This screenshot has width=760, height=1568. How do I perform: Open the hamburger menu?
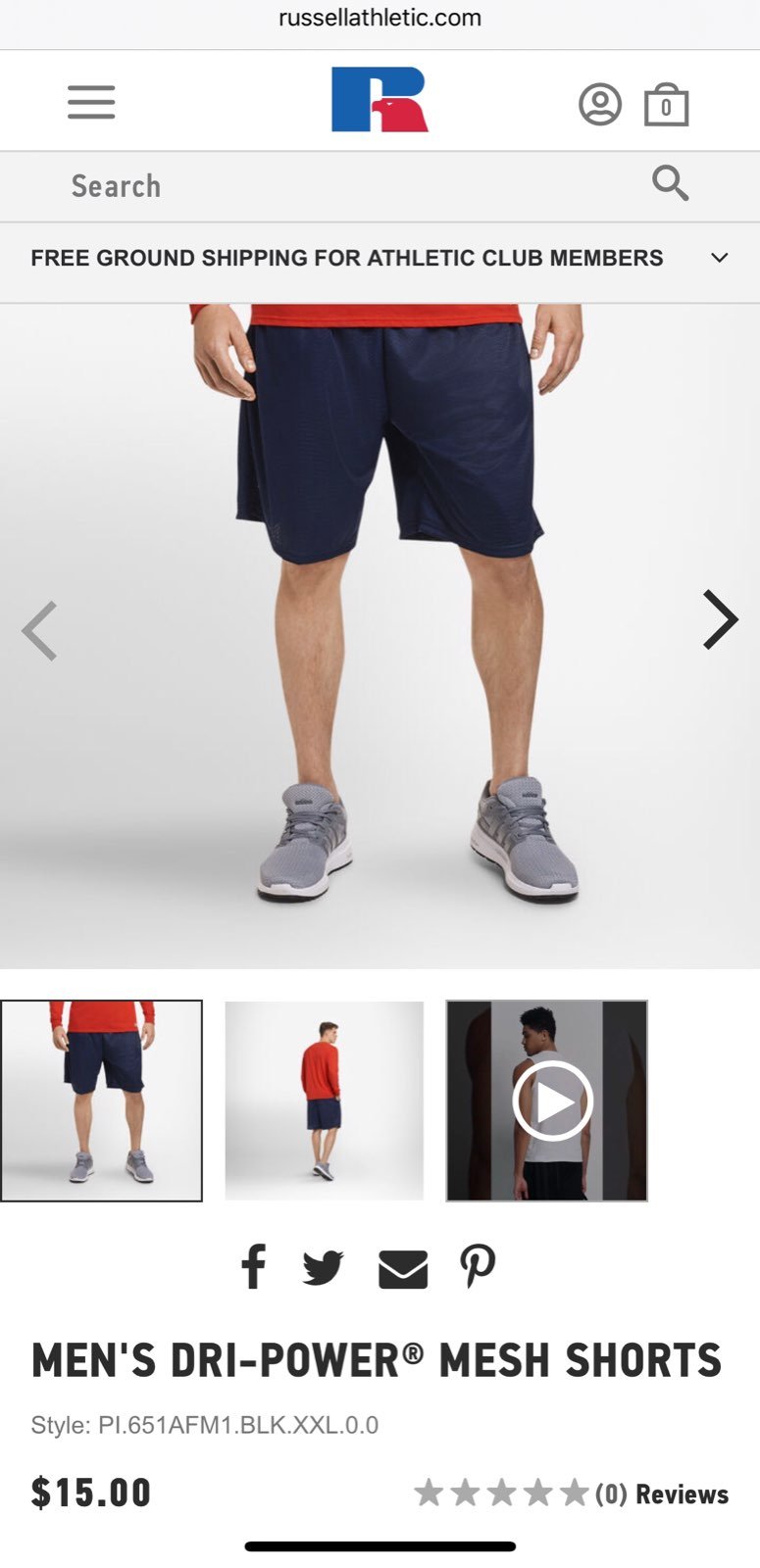(x=91, y=102)
